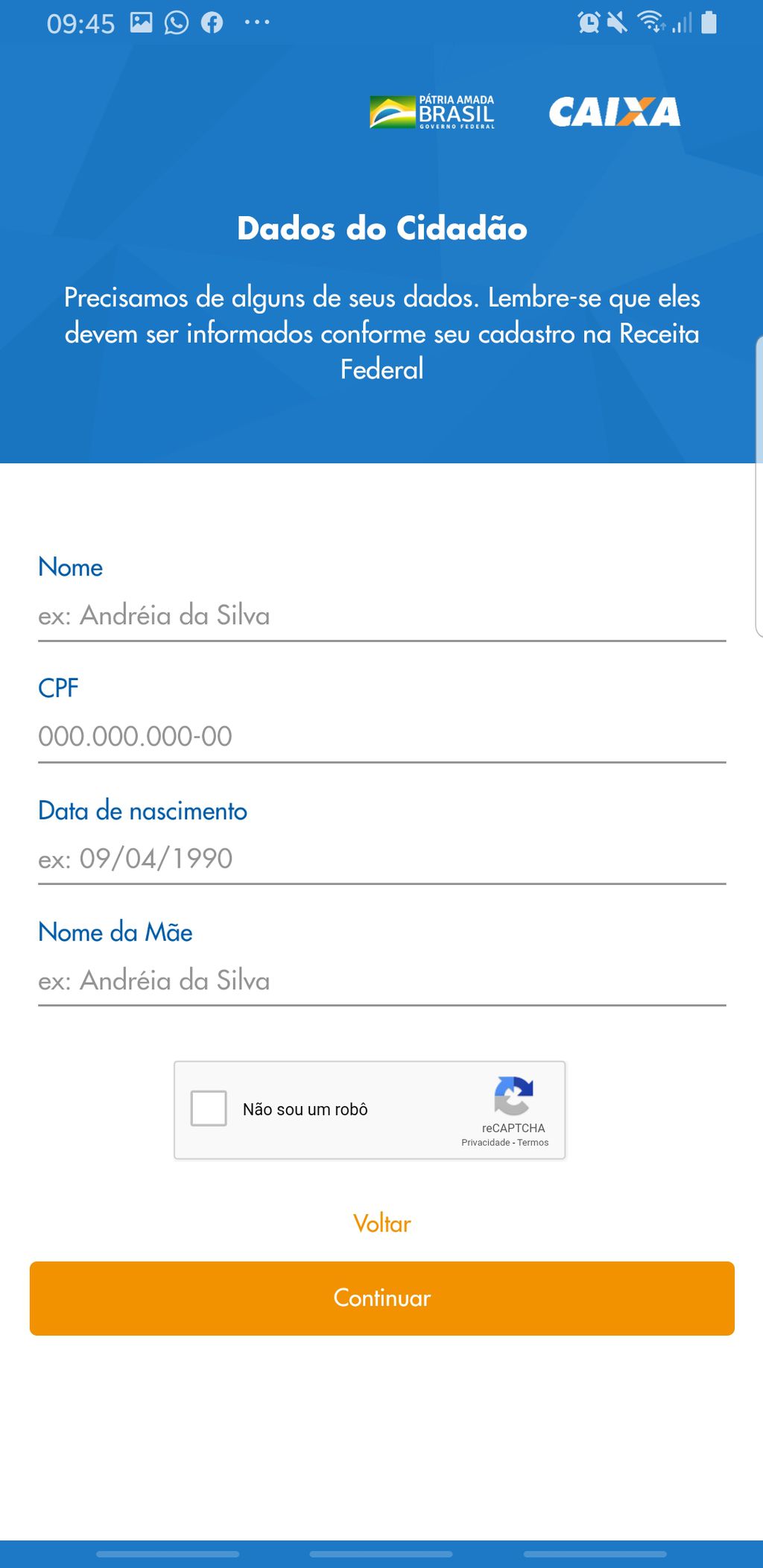Open the reCAPTCHA Termos link
Image resolution: width=763 pixels, height=1568 pixels.
pyautogui.click(x=533, y=1143)
